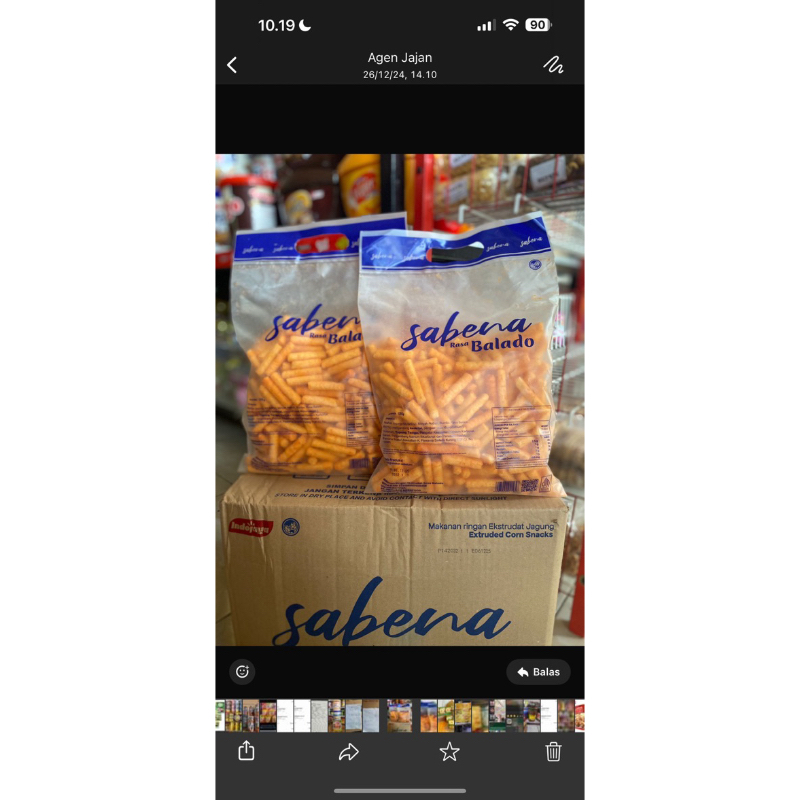Viewport: 800px width, 800px height.
Task: Star this photo
Action: 450,752
